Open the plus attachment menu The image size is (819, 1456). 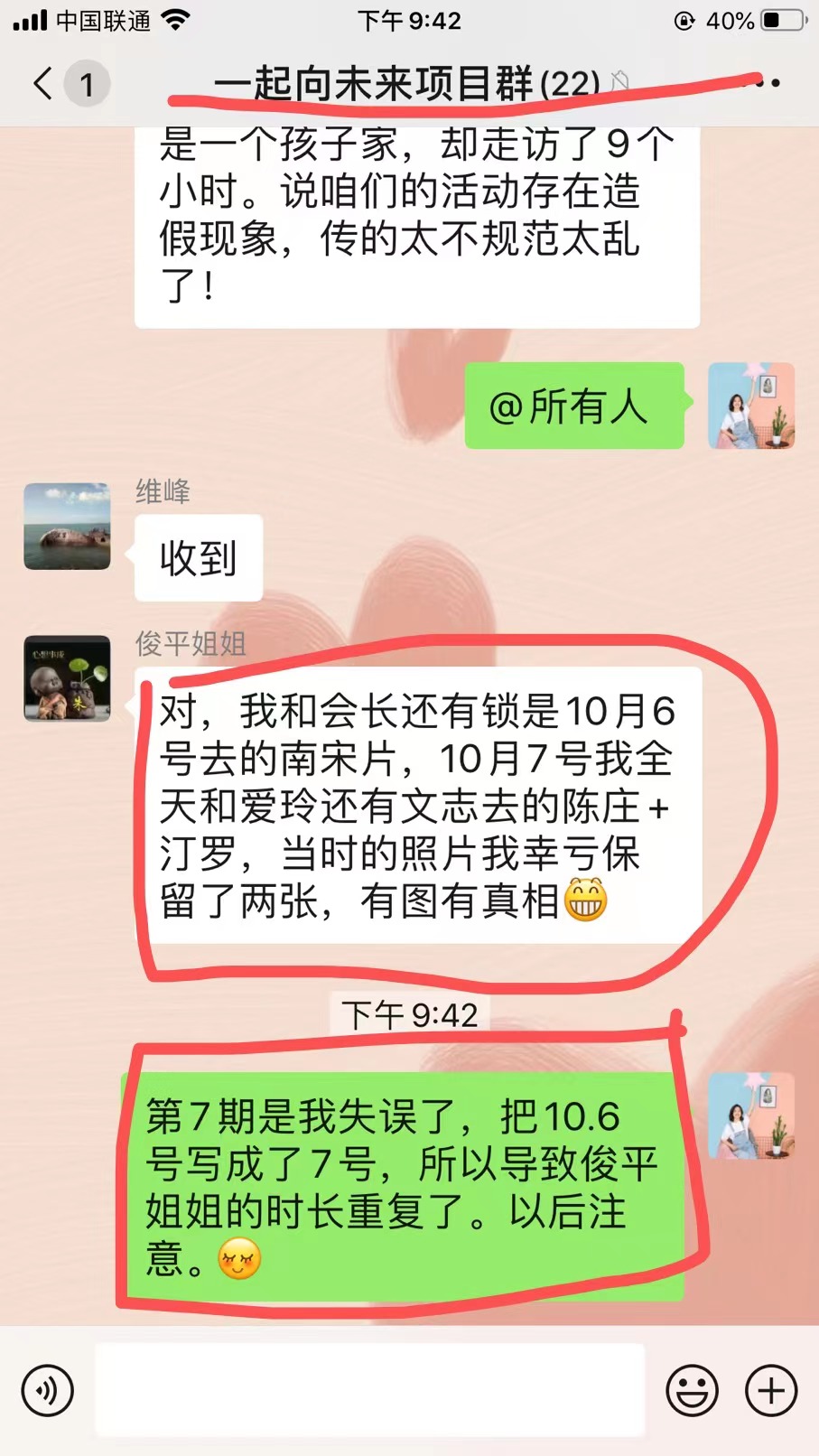[x=771, y=1390]
